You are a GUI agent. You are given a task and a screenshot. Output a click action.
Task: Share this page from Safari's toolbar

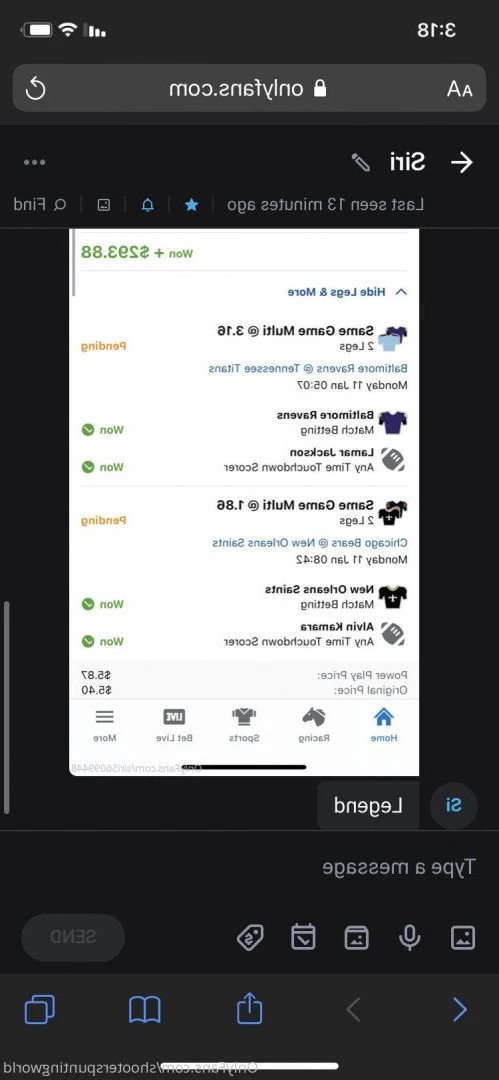click(x=250, y=1008)
